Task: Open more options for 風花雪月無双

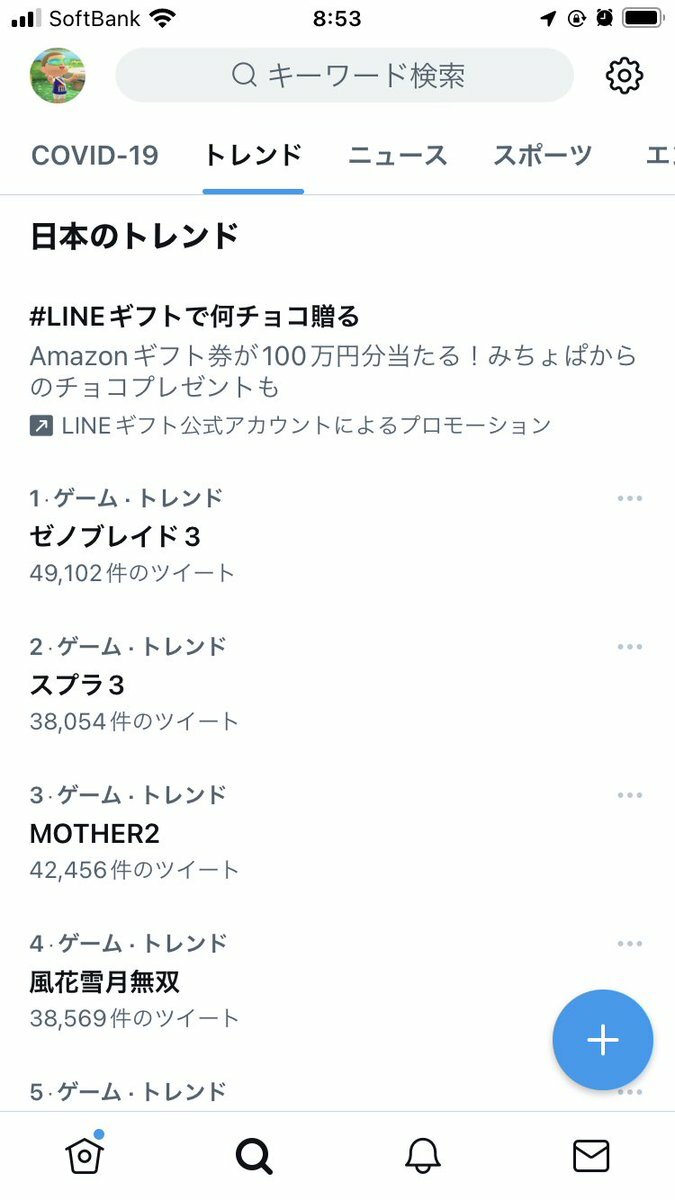Action: click(629, 944)
